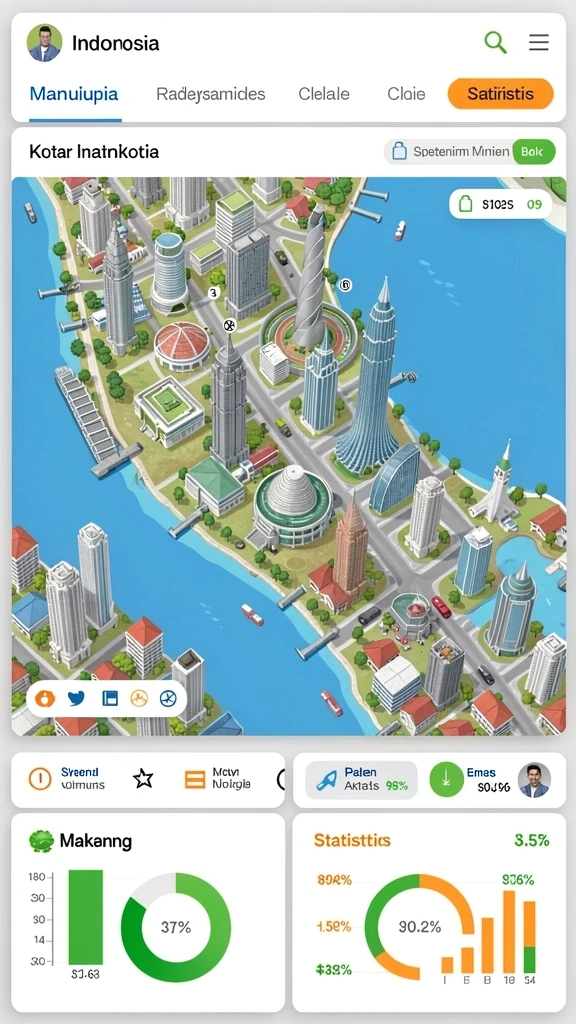Open the Mcvi Noirgia item

[218, 778]
